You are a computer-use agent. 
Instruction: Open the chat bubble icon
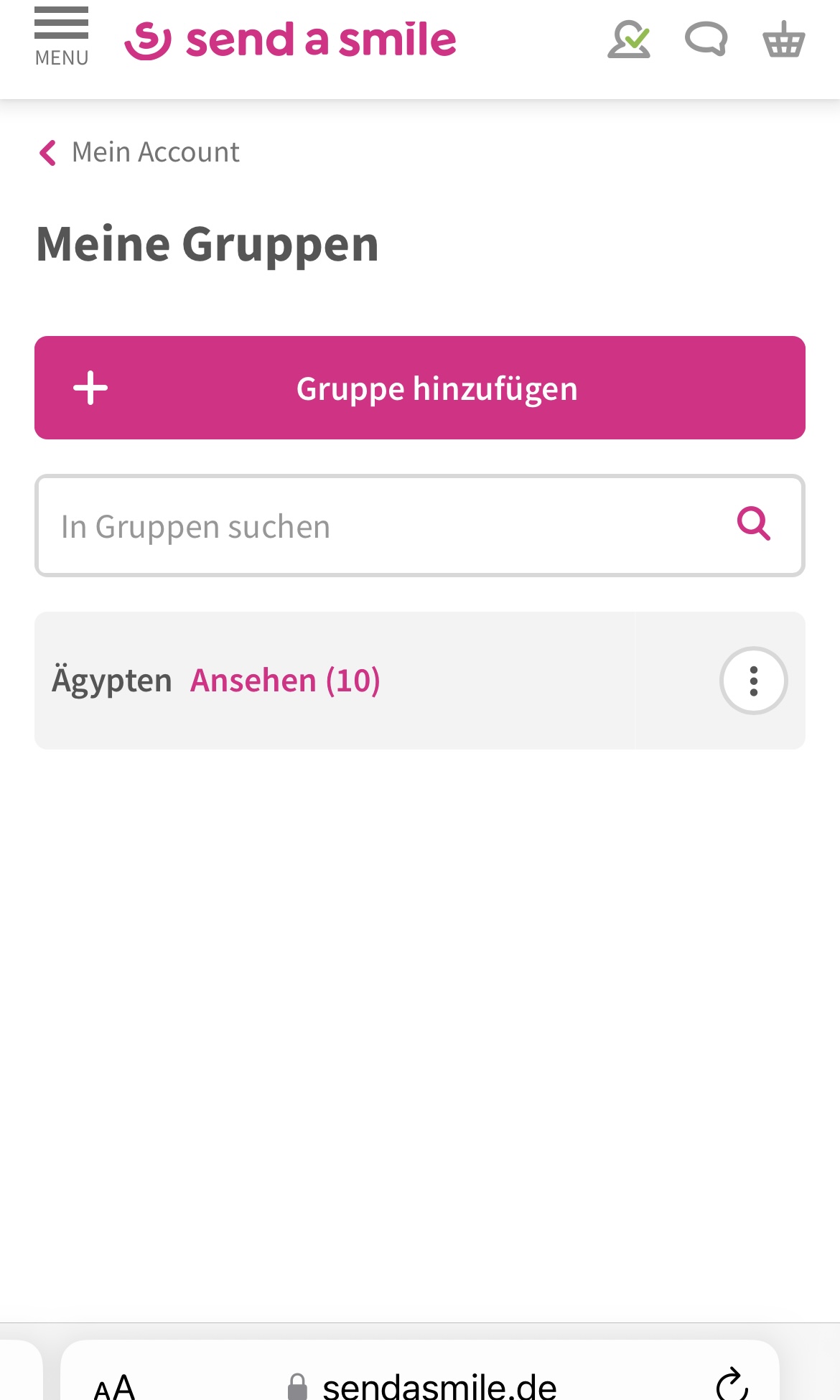[706, 39]
